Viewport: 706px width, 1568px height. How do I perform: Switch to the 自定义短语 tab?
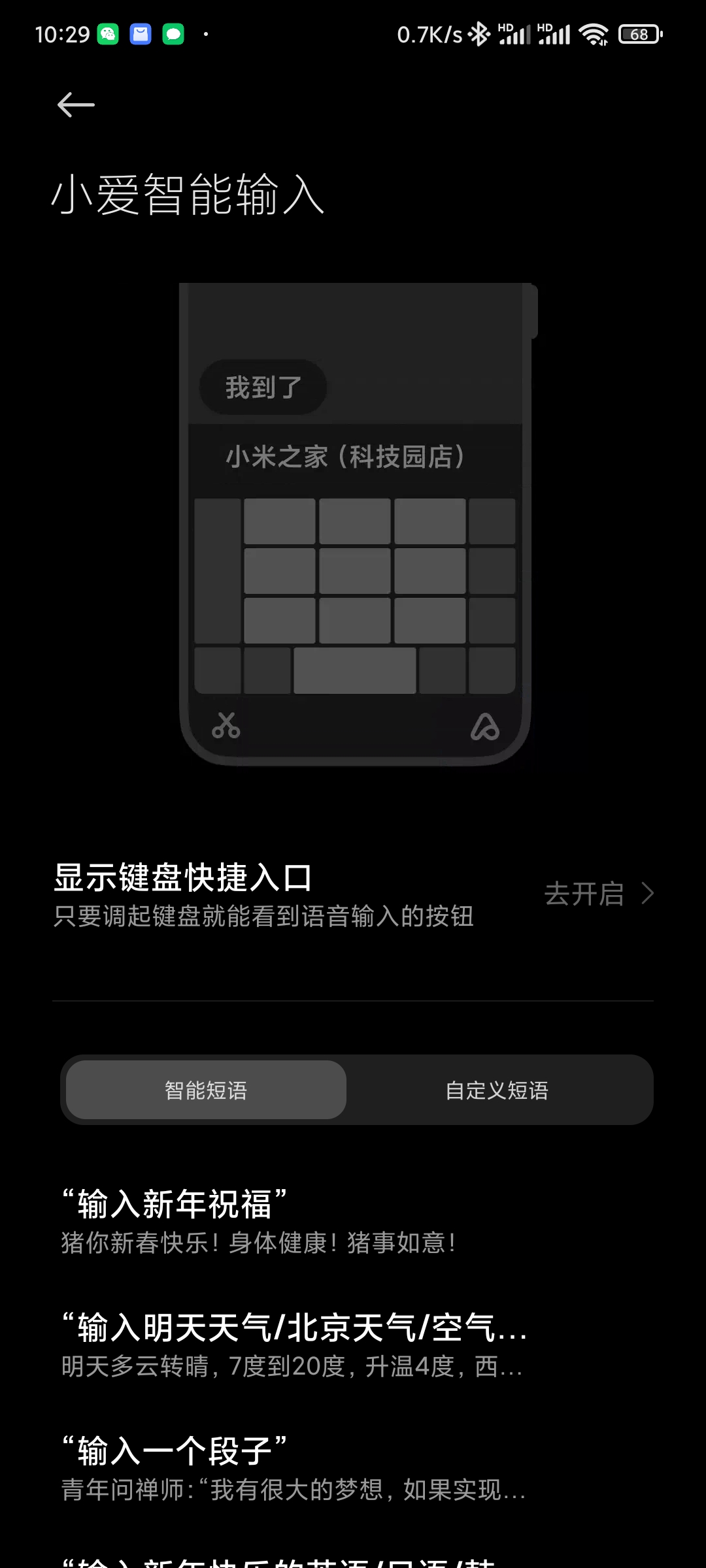(x=497, y=1090)
